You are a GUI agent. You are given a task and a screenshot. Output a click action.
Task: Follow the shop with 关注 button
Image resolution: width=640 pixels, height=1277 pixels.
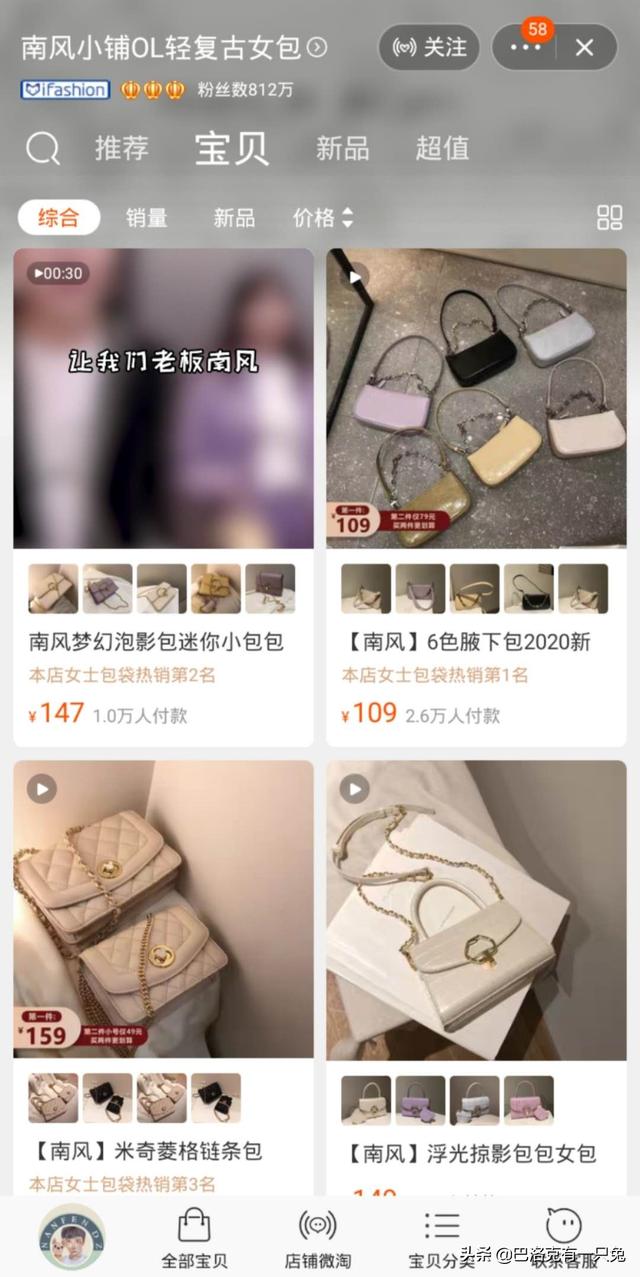tap(428, 47)
